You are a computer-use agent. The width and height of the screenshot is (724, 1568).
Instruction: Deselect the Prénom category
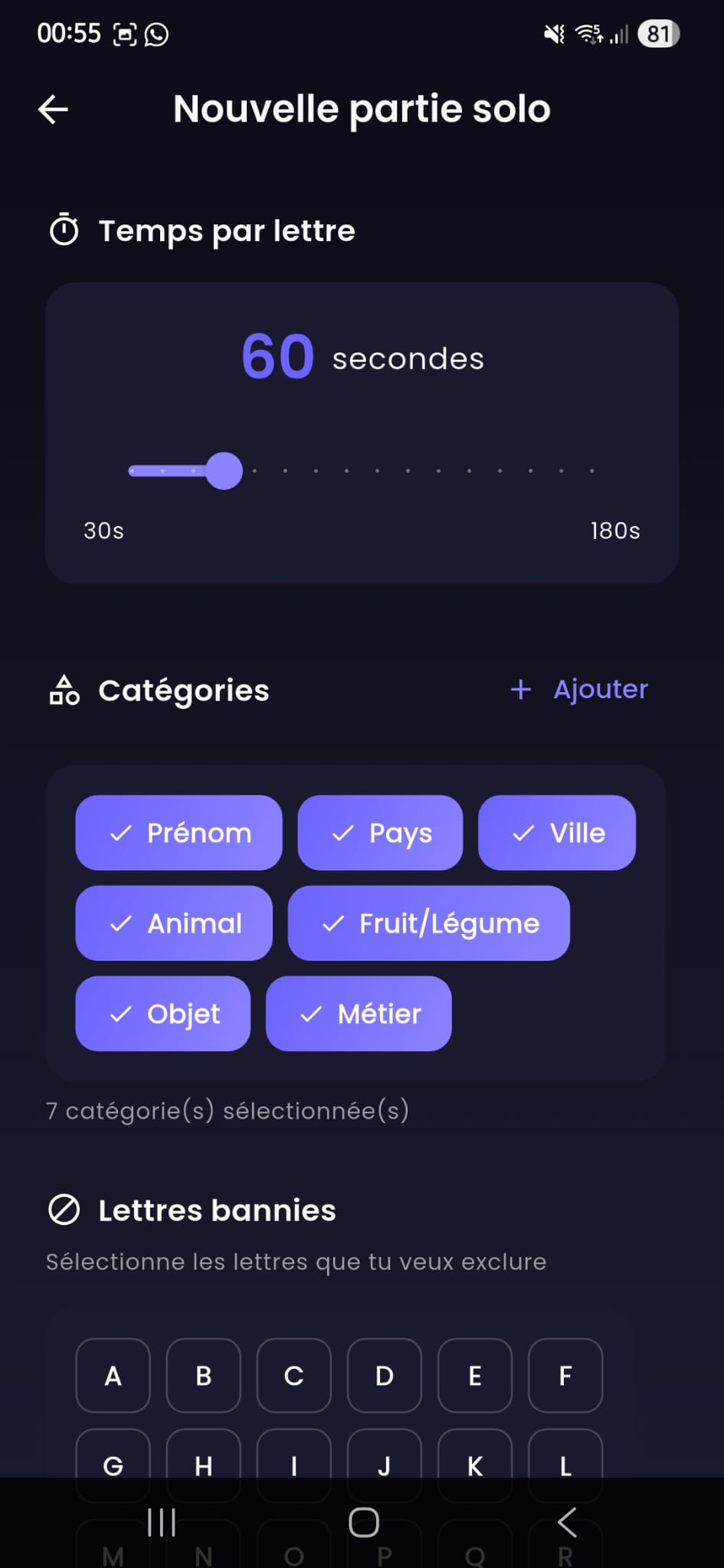pos(179,833)
